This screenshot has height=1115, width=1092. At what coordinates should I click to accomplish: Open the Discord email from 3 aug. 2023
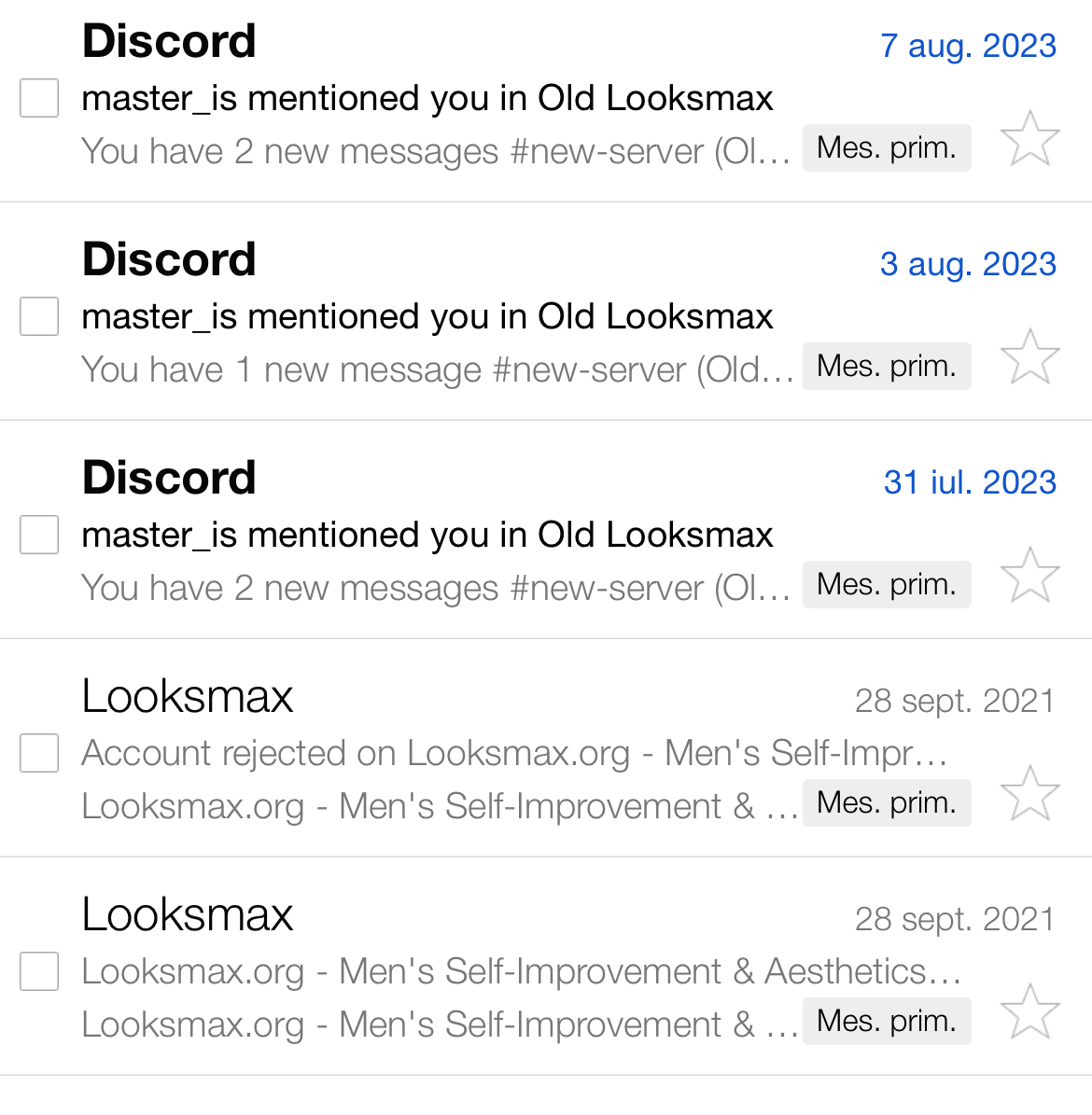[427, 316]
